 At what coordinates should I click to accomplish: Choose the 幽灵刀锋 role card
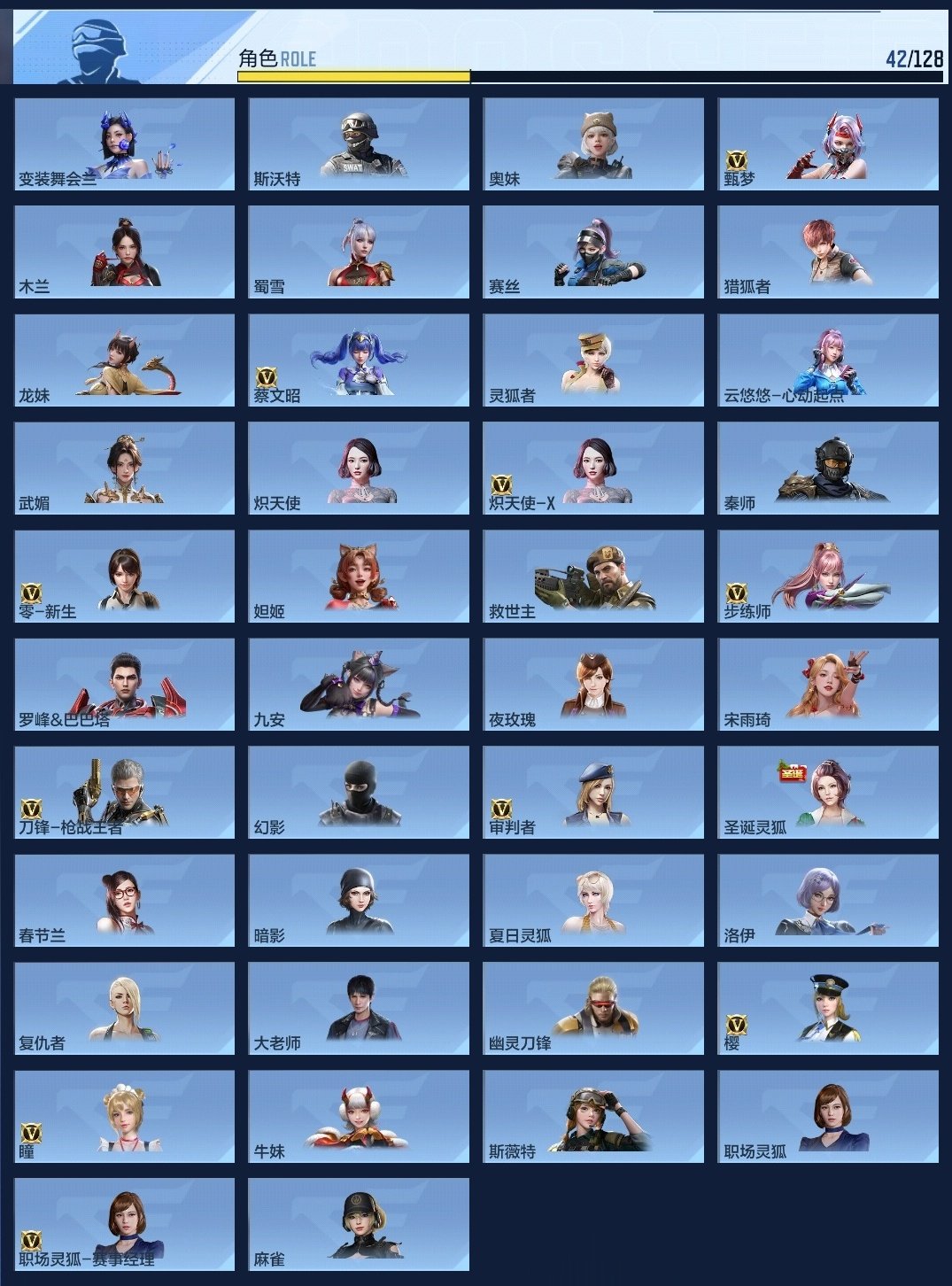(593, 1008)
